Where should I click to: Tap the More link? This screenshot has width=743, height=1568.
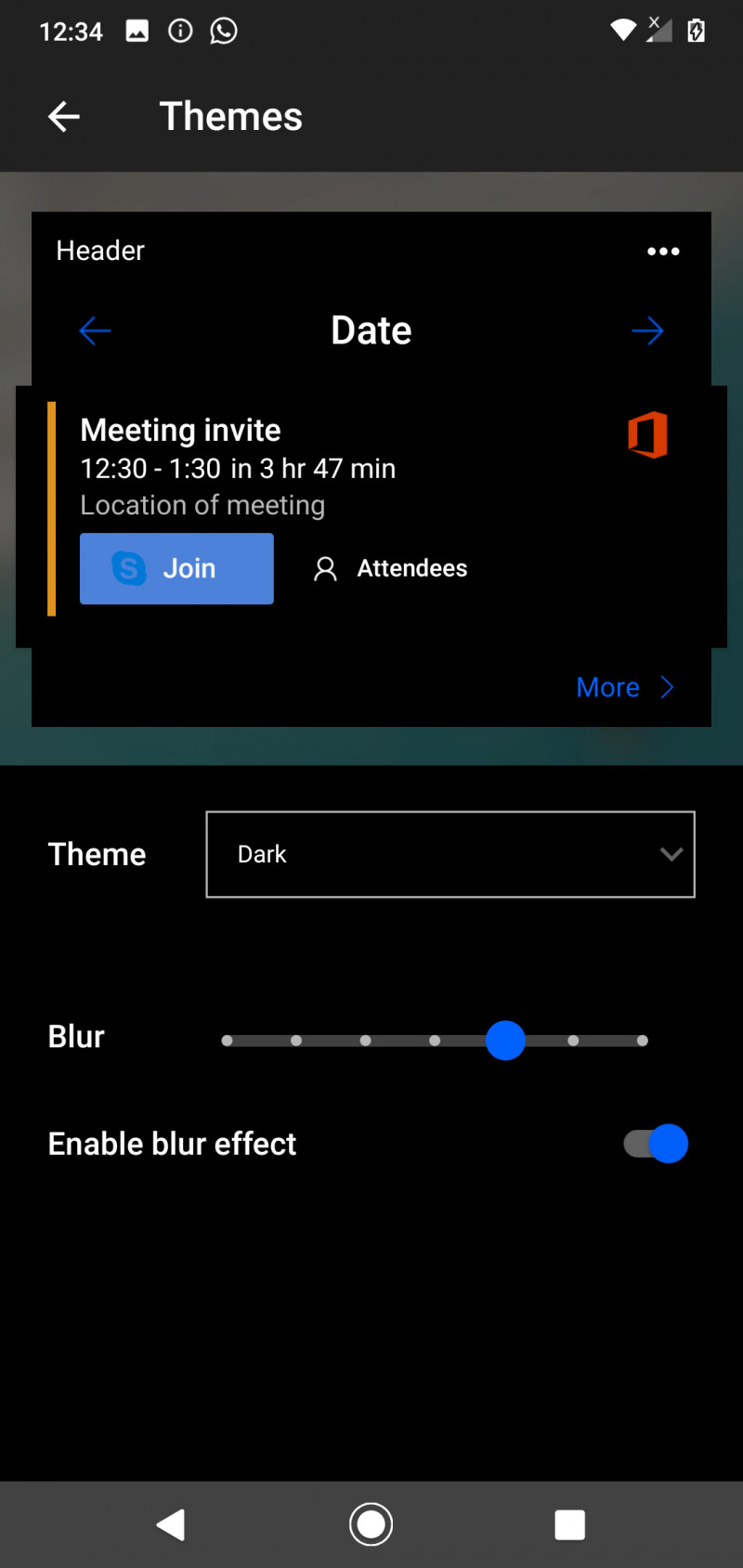623,687
